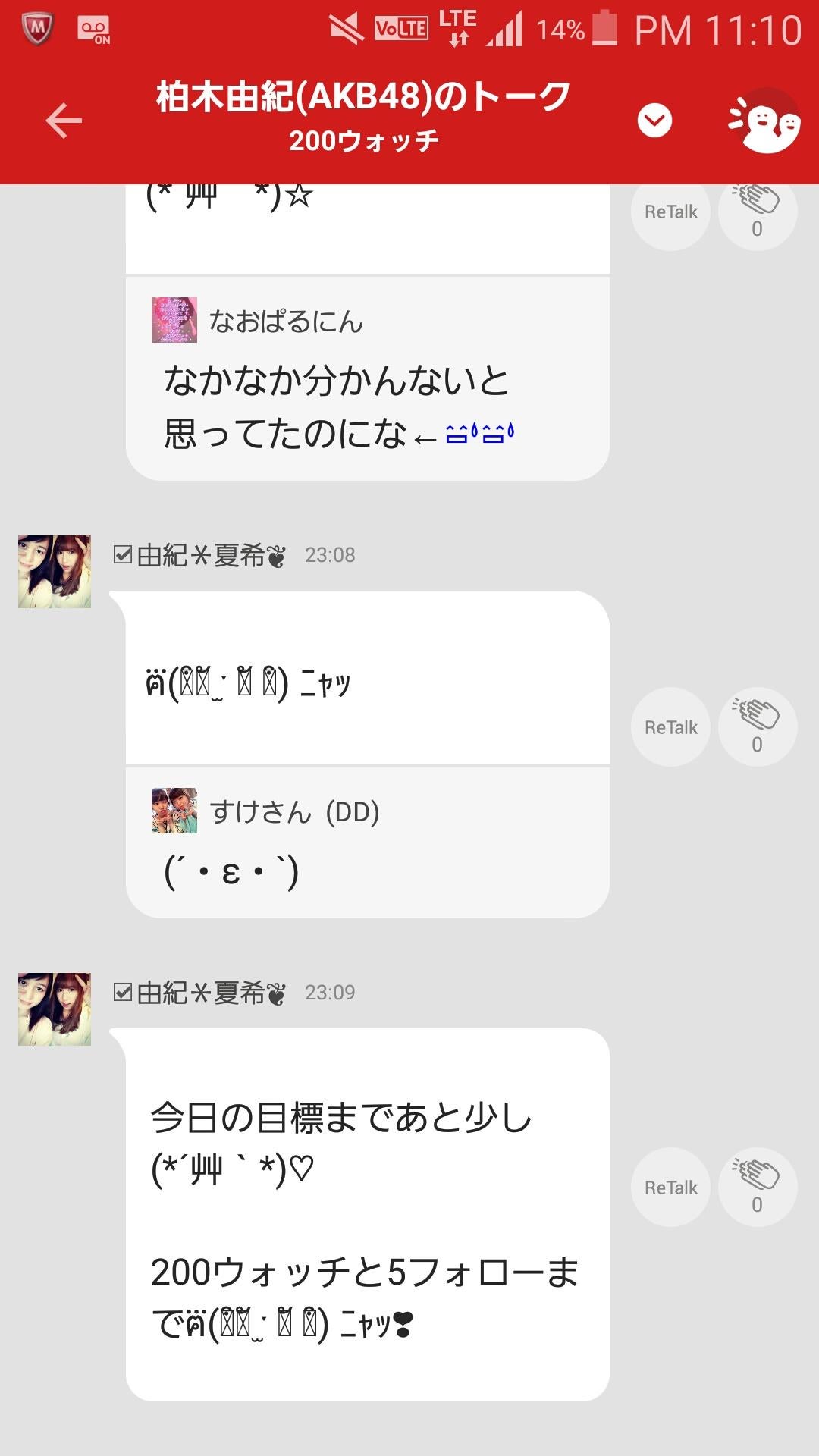Open the talk members icon
This screenshot has height=1456, width=819.
pos(764,121)
